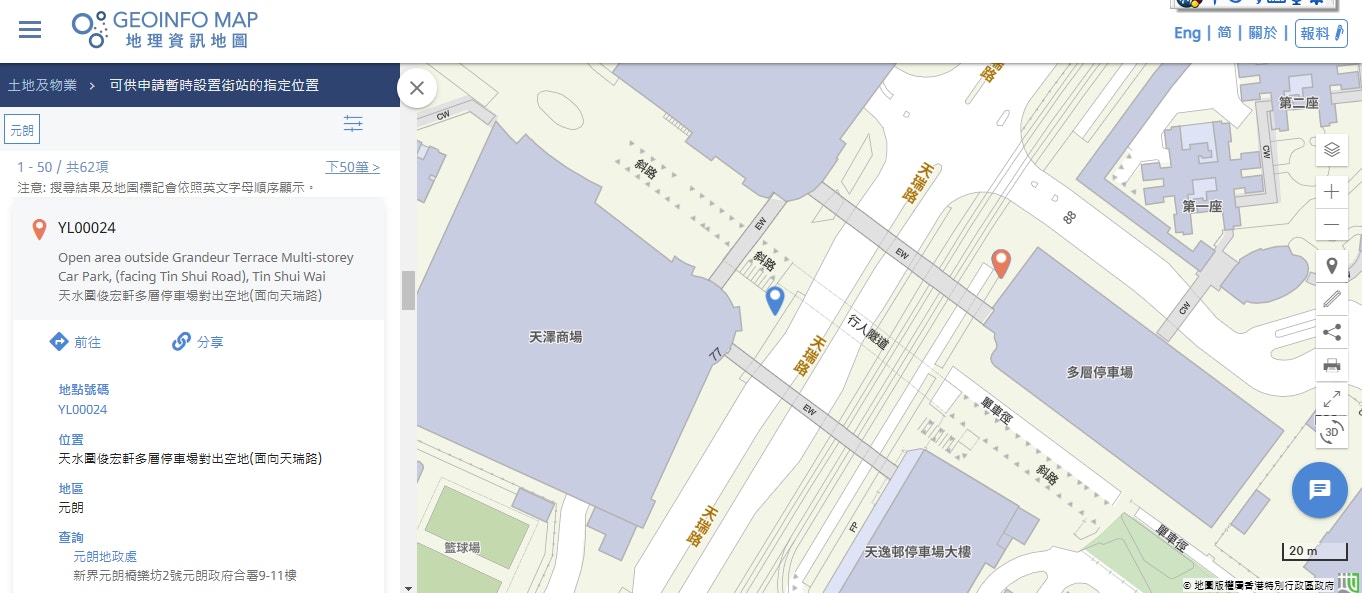Image resolution: width=1362 pixels, height=593 pixels.
Task: Open the 關於 about page
Action: 1263,33
